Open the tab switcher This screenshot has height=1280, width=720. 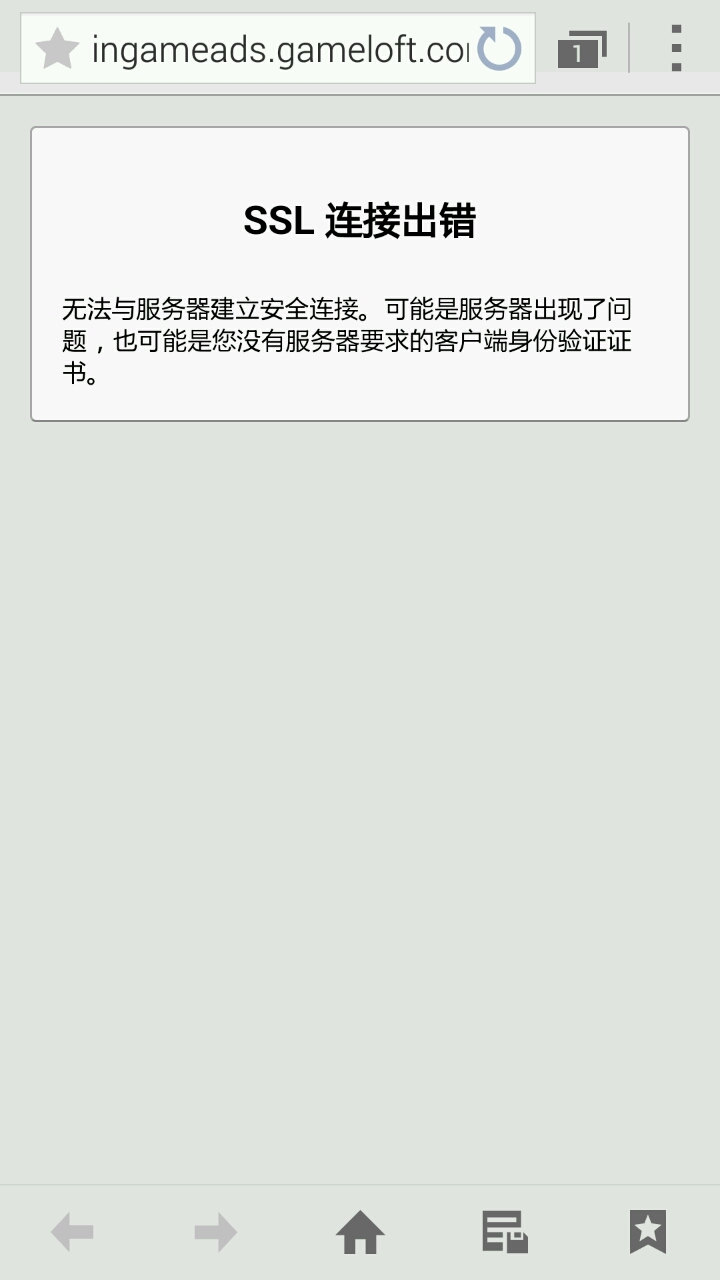[x=582, y=48]
